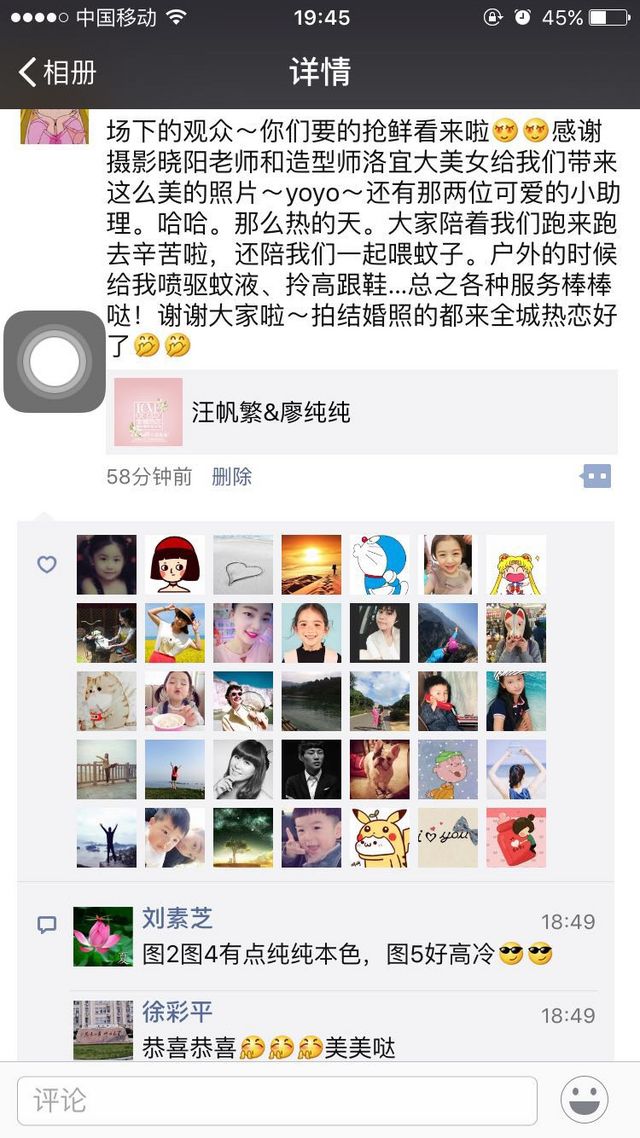Go back to 相册
This screenshot has height=1138, width=640.
58,72
